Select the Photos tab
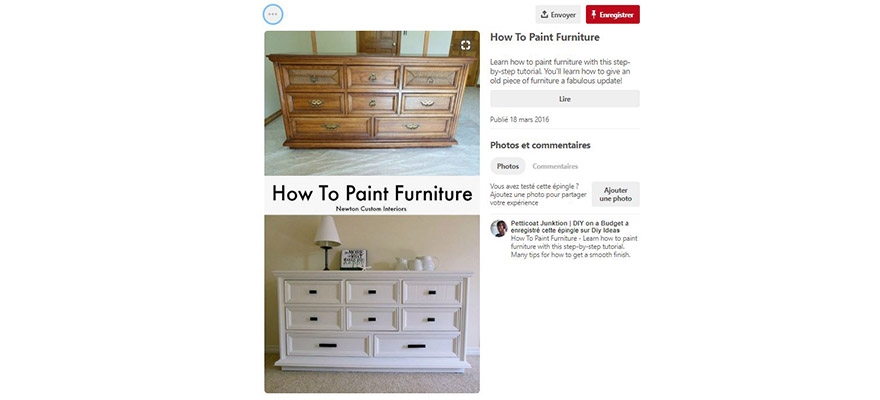Image resolution: width=880 pixels, height=400 pixels. 508,166
